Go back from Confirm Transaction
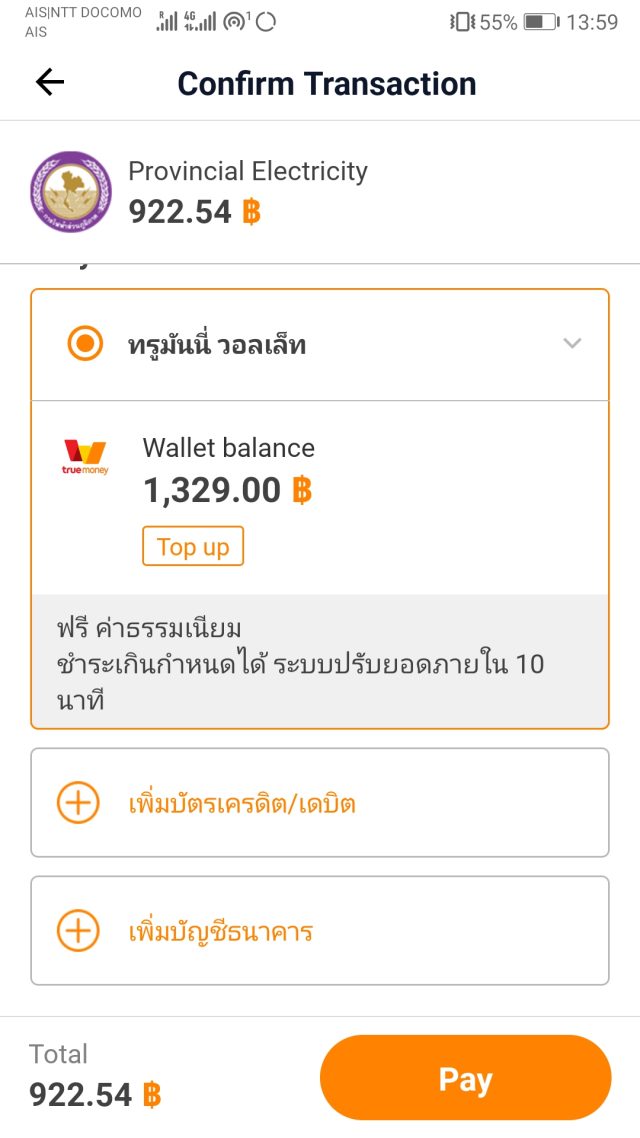Image resolution: width=640 pixels, height=1138 pixels. click(49, 83)
